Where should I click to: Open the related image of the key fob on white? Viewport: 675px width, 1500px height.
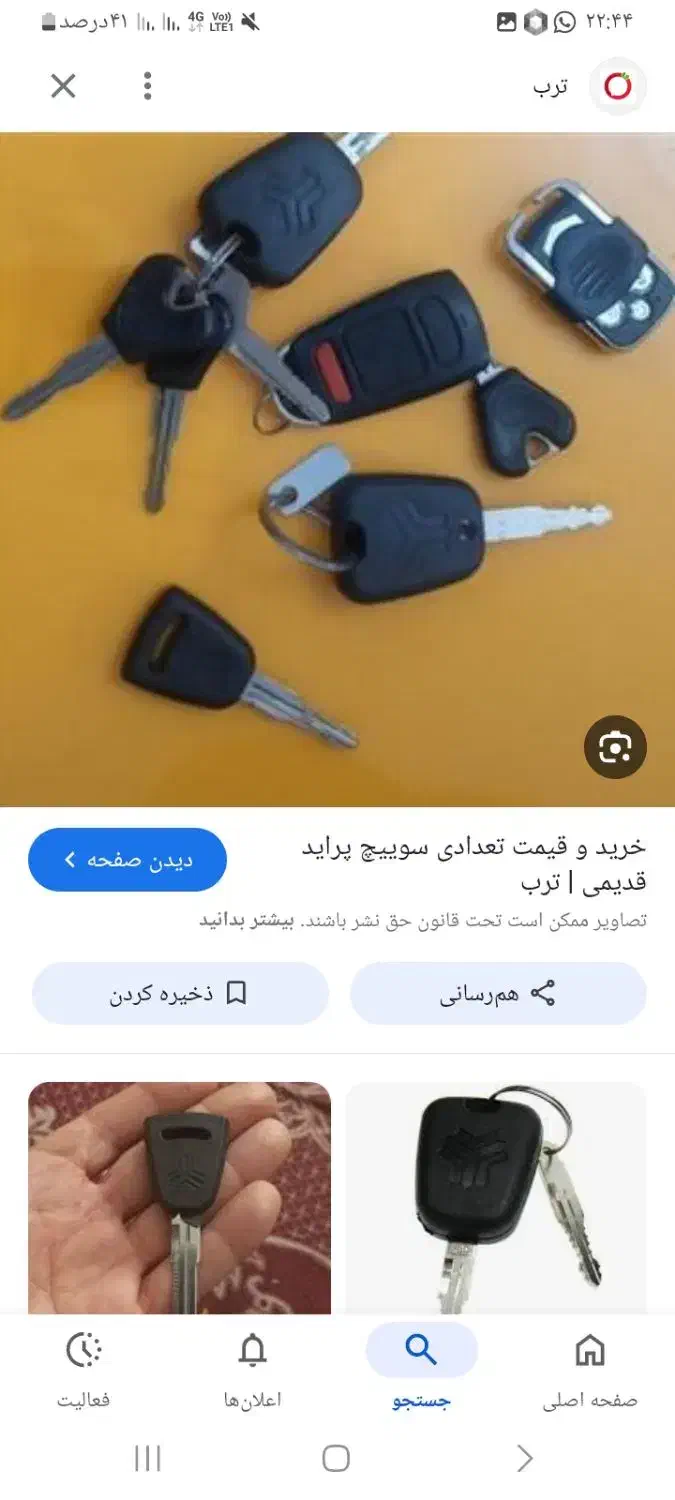(496, 1198)
